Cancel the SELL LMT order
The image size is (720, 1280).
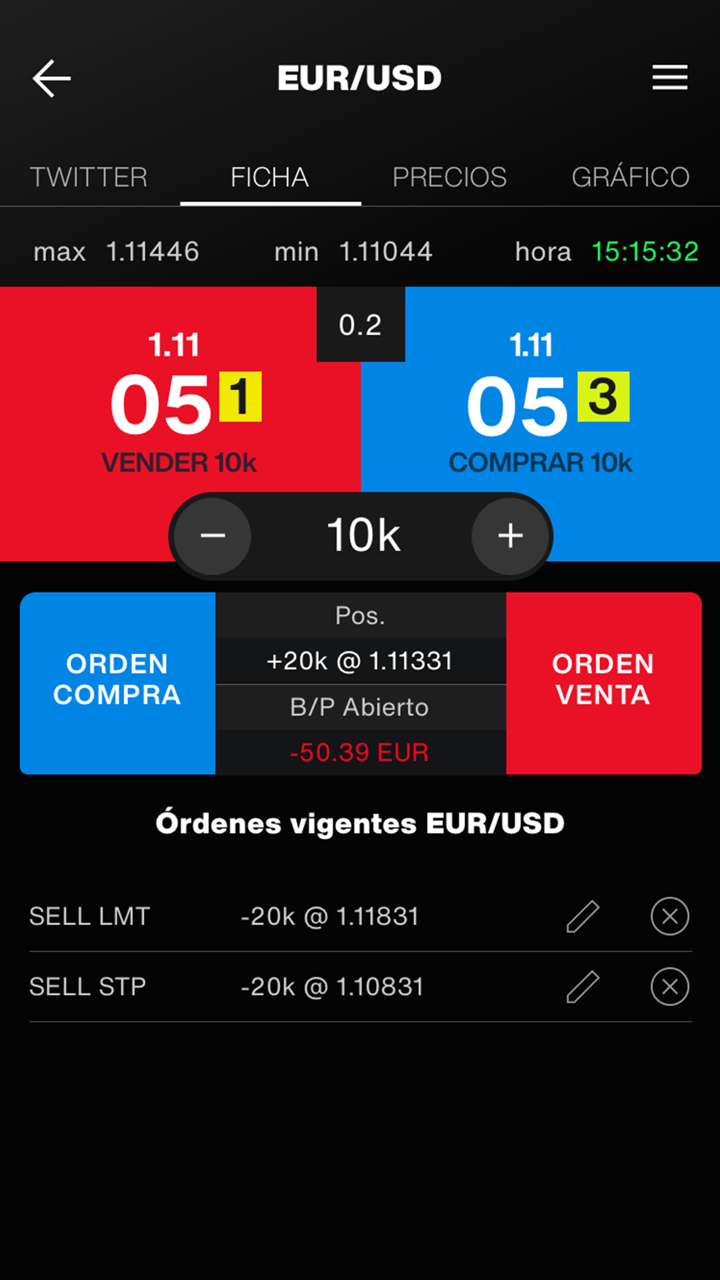point(669,916)
